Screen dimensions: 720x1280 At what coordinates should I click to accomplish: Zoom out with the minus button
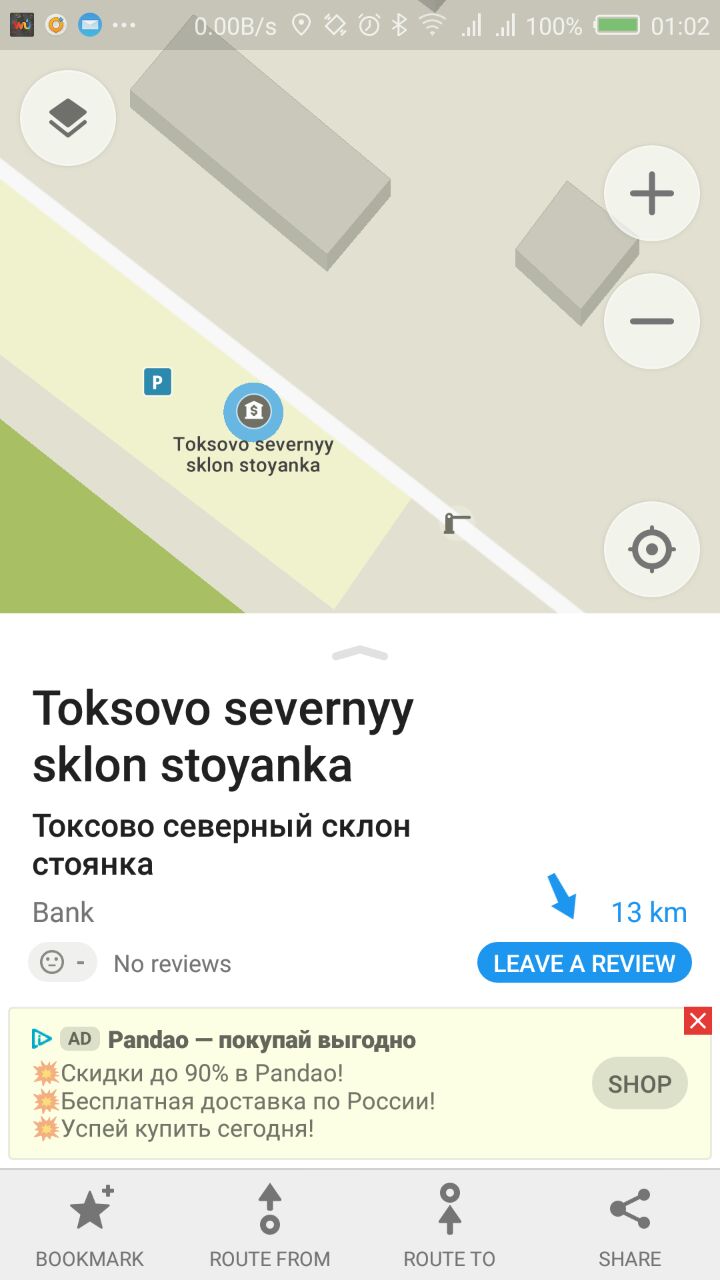coord(652,321)
